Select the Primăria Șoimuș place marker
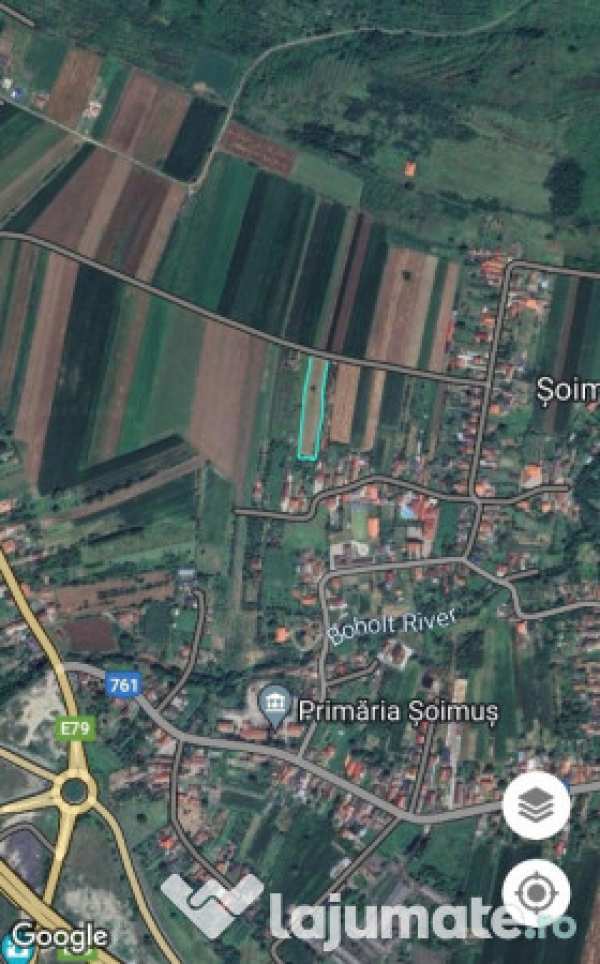The width and height of the screenshot is (600, 964). point(274,707)
